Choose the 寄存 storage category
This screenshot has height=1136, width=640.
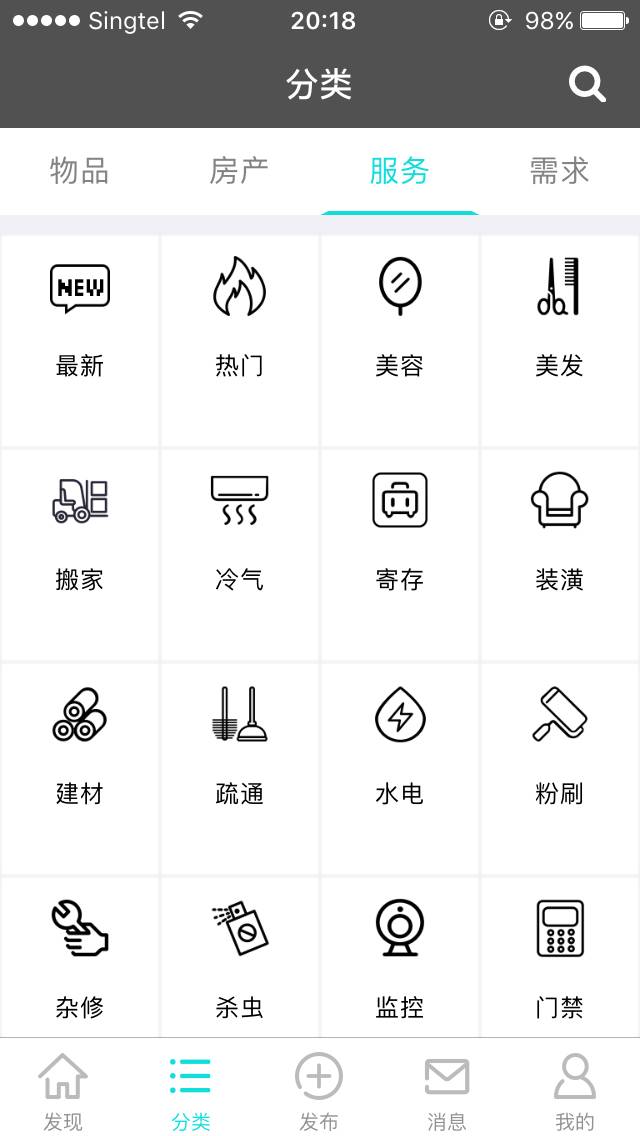click(x=400, y=535)
